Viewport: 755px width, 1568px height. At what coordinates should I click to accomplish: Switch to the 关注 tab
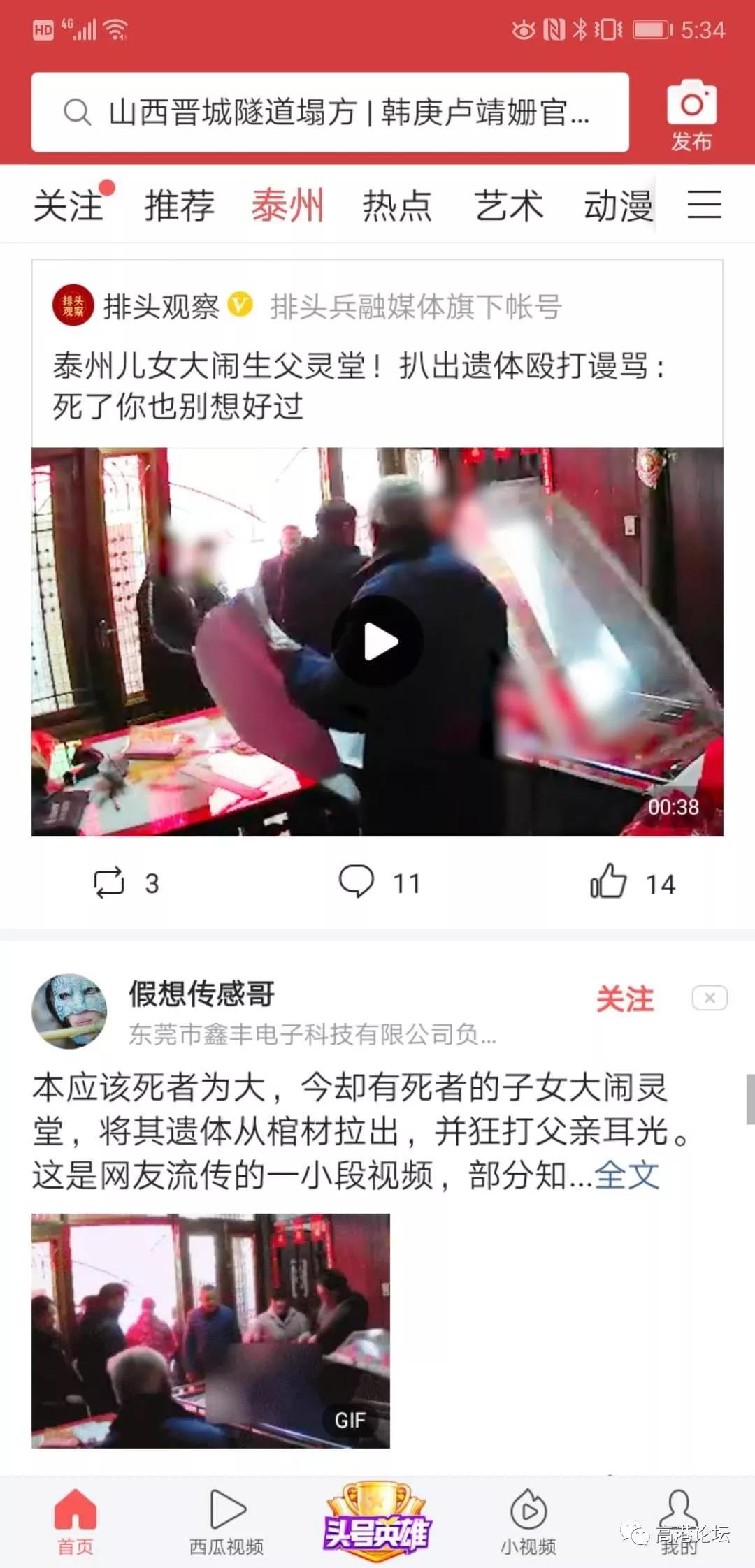69,206
